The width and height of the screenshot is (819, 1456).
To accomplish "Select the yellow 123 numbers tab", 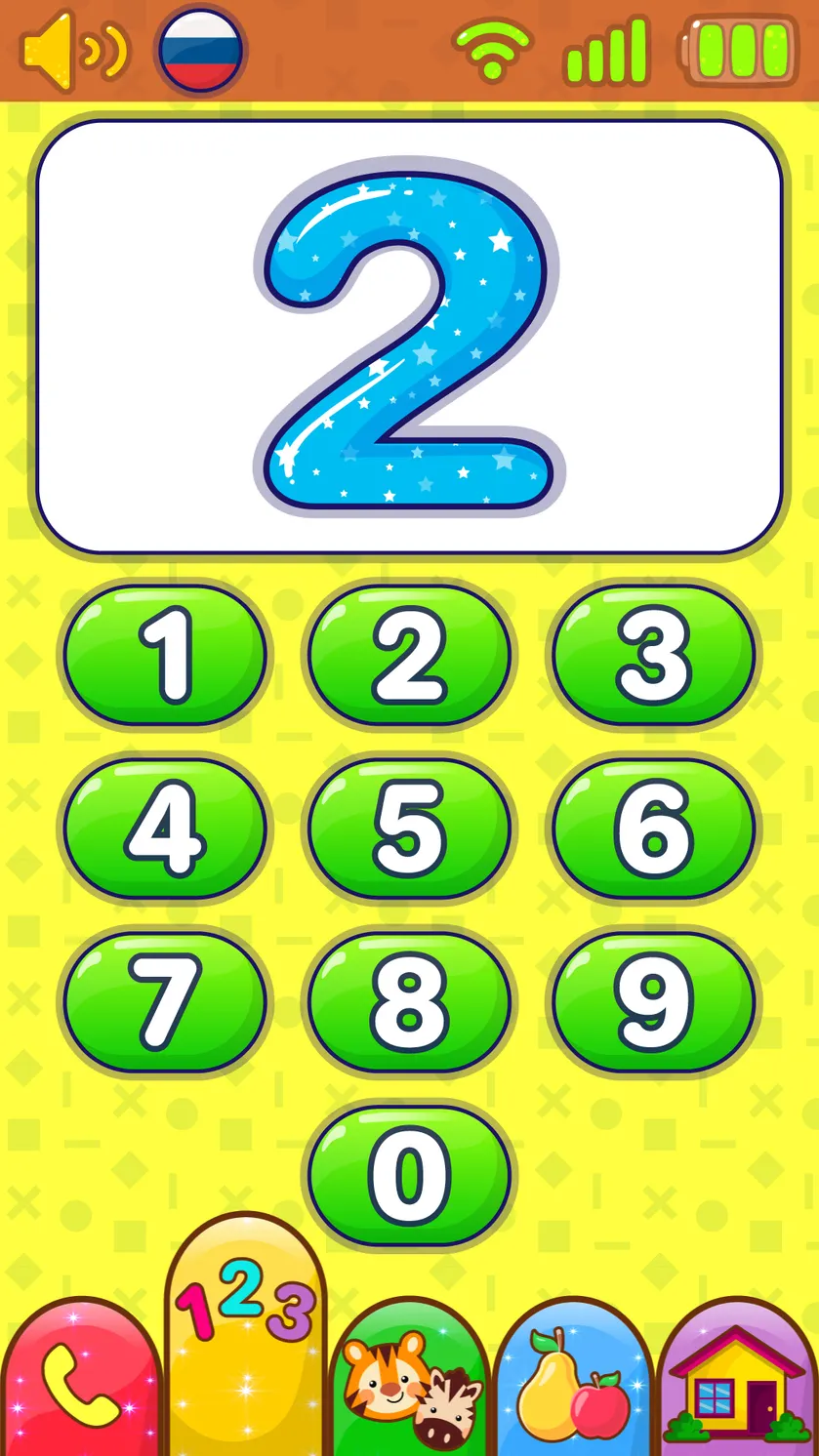I will (245, 1335).
